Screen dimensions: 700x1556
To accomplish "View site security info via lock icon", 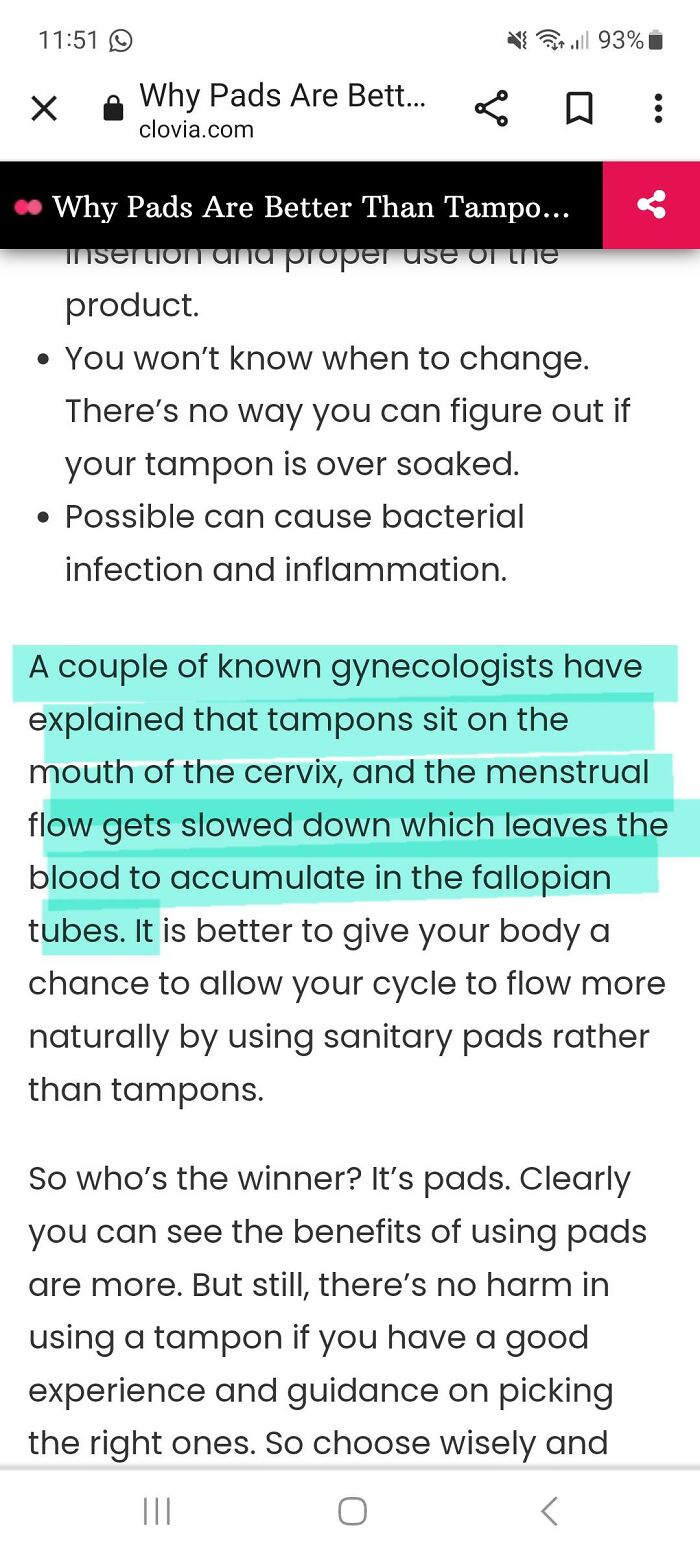I will 114,109.
